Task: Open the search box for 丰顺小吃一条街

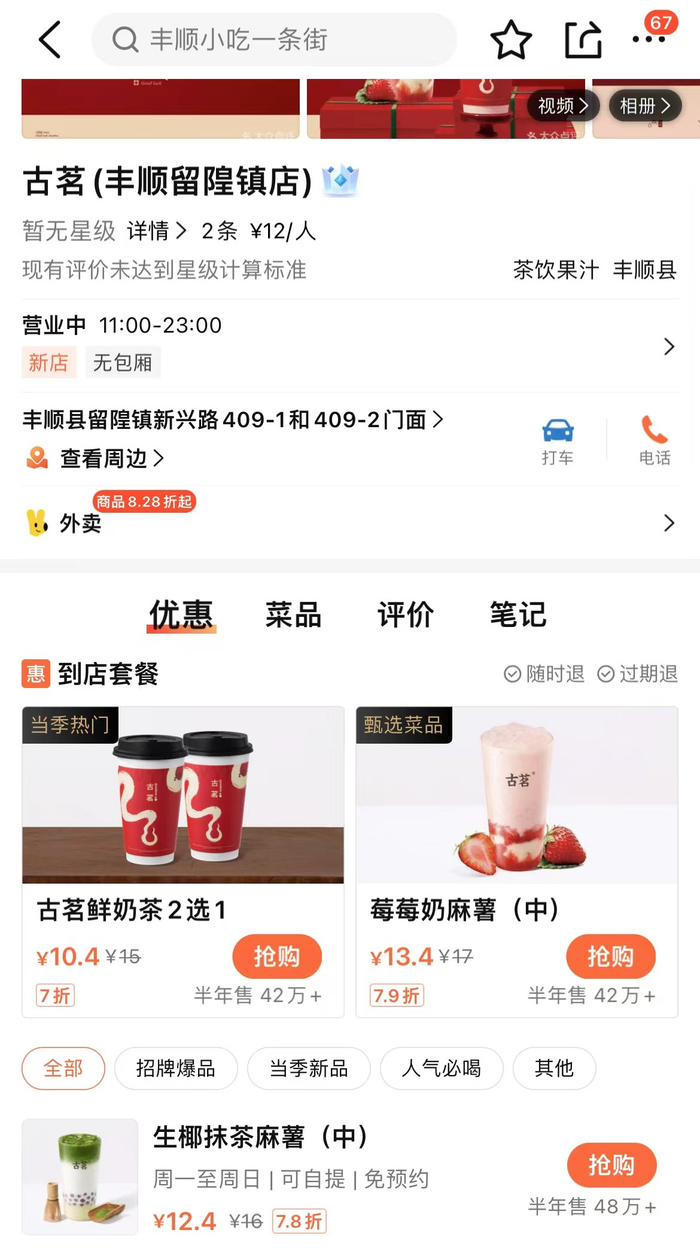Action: tap(274, 40)
